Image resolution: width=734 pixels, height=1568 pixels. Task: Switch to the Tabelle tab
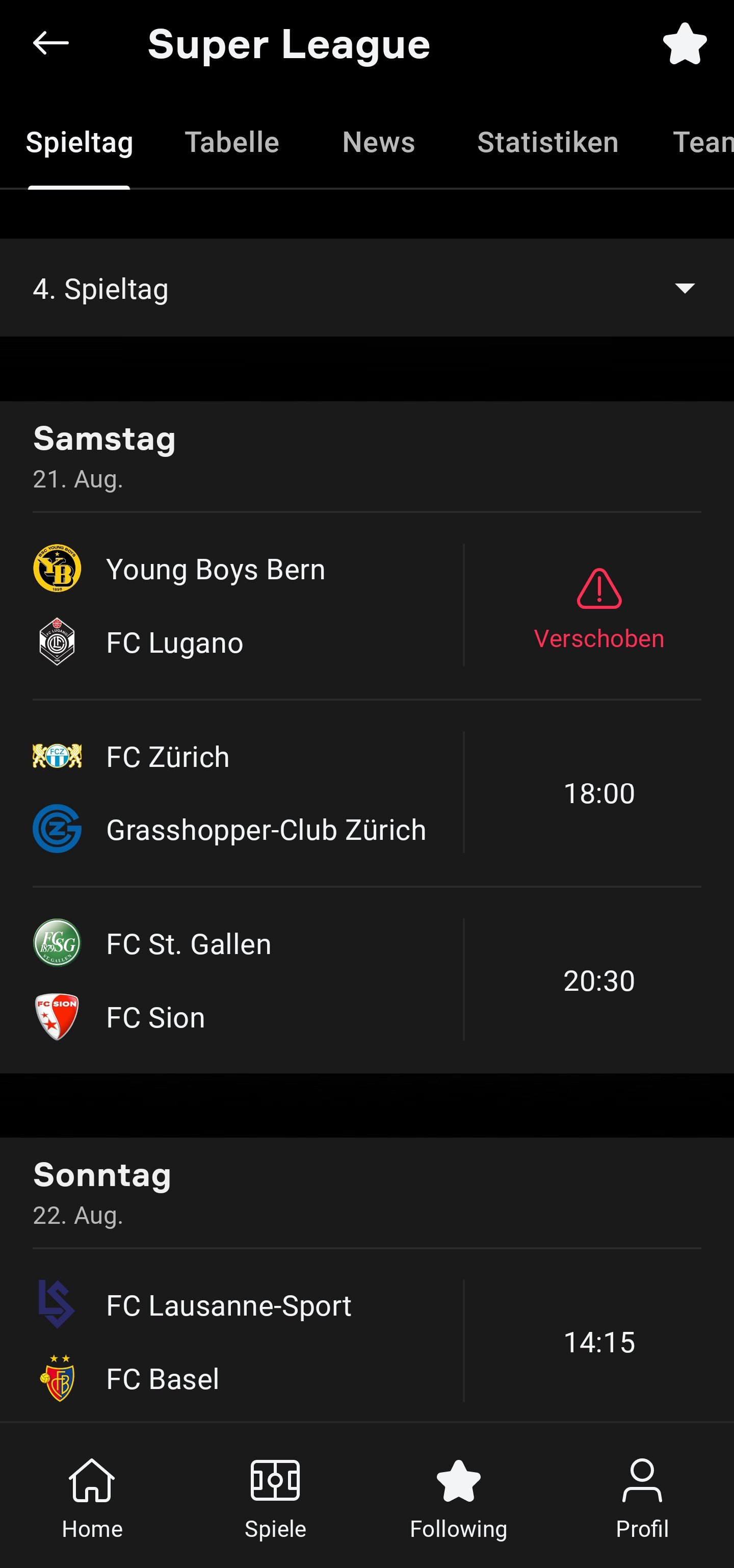232,142
